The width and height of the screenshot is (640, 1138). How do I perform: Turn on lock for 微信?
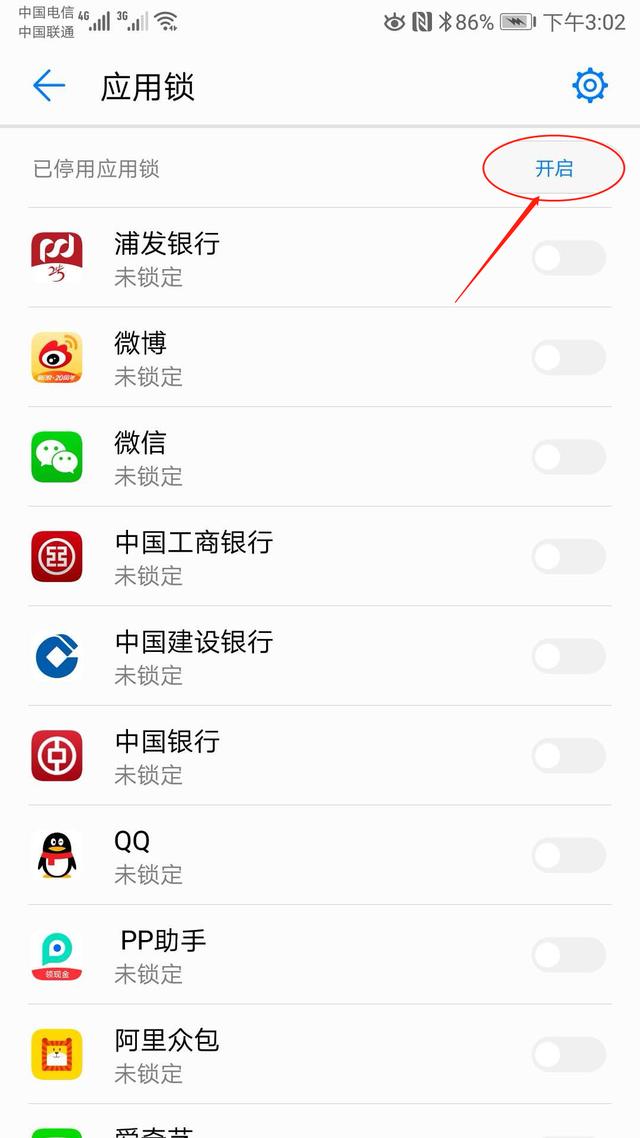[568, 457]
